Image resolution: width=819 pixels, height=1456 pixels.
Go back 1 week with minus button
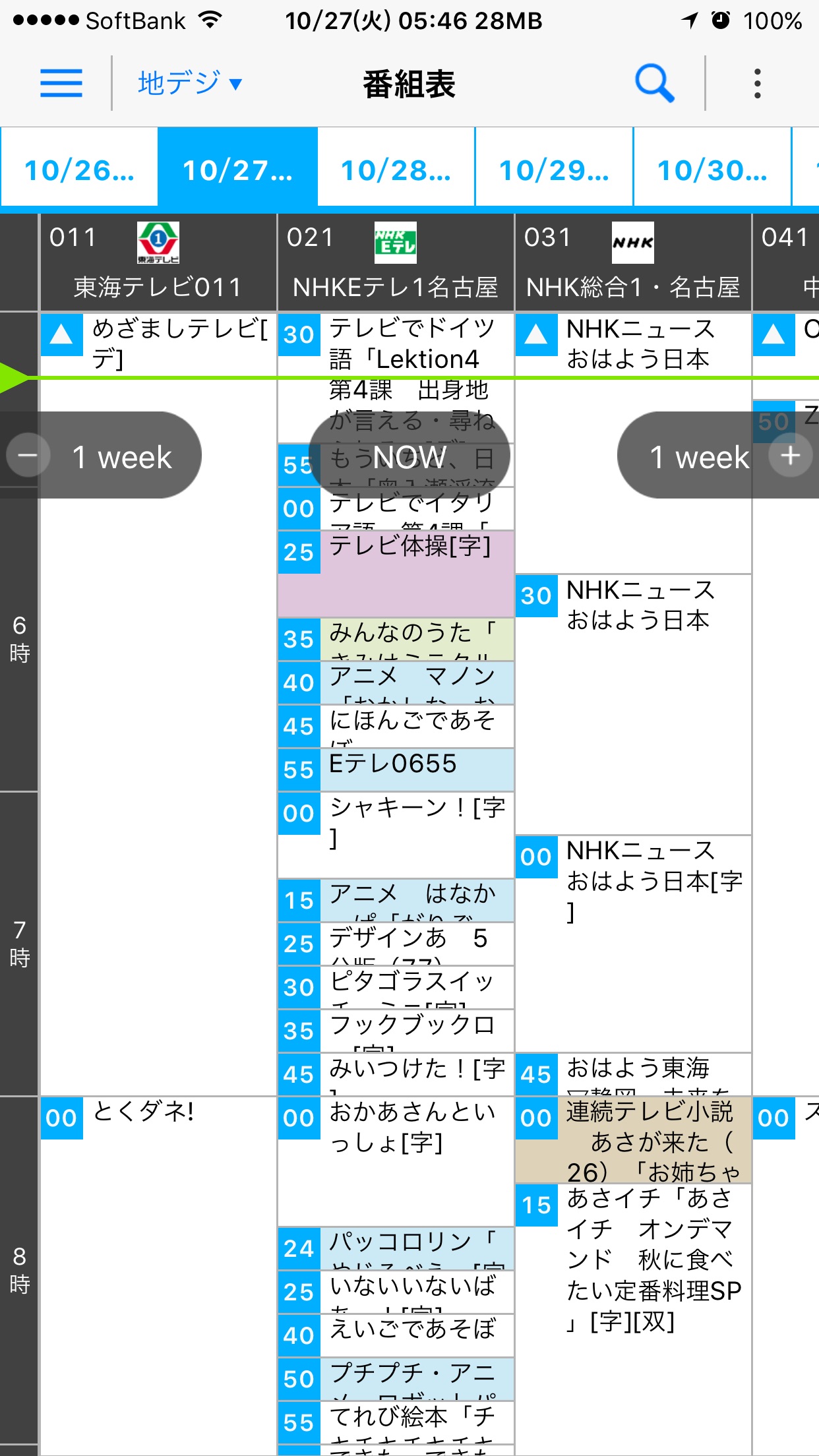pos(28,455)
